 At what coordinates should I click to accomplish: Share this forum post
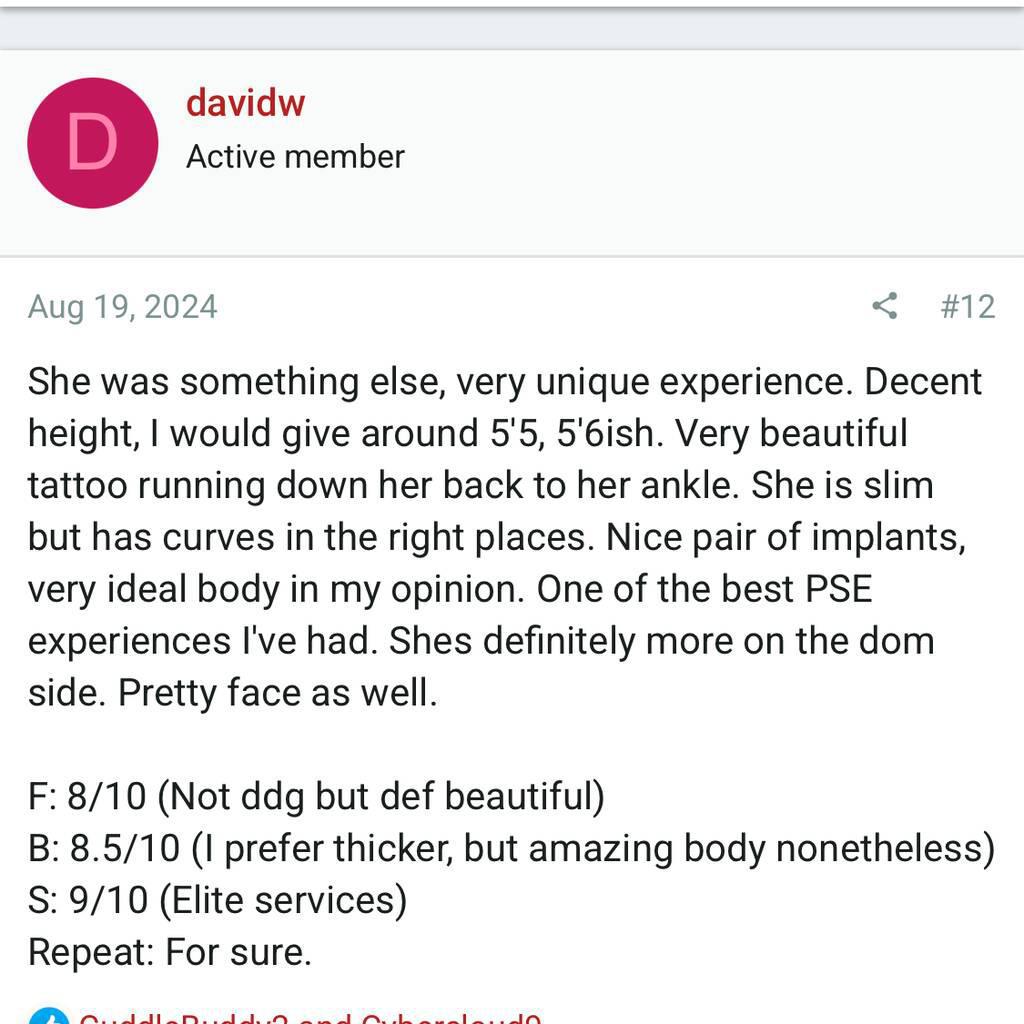point(884,306)
